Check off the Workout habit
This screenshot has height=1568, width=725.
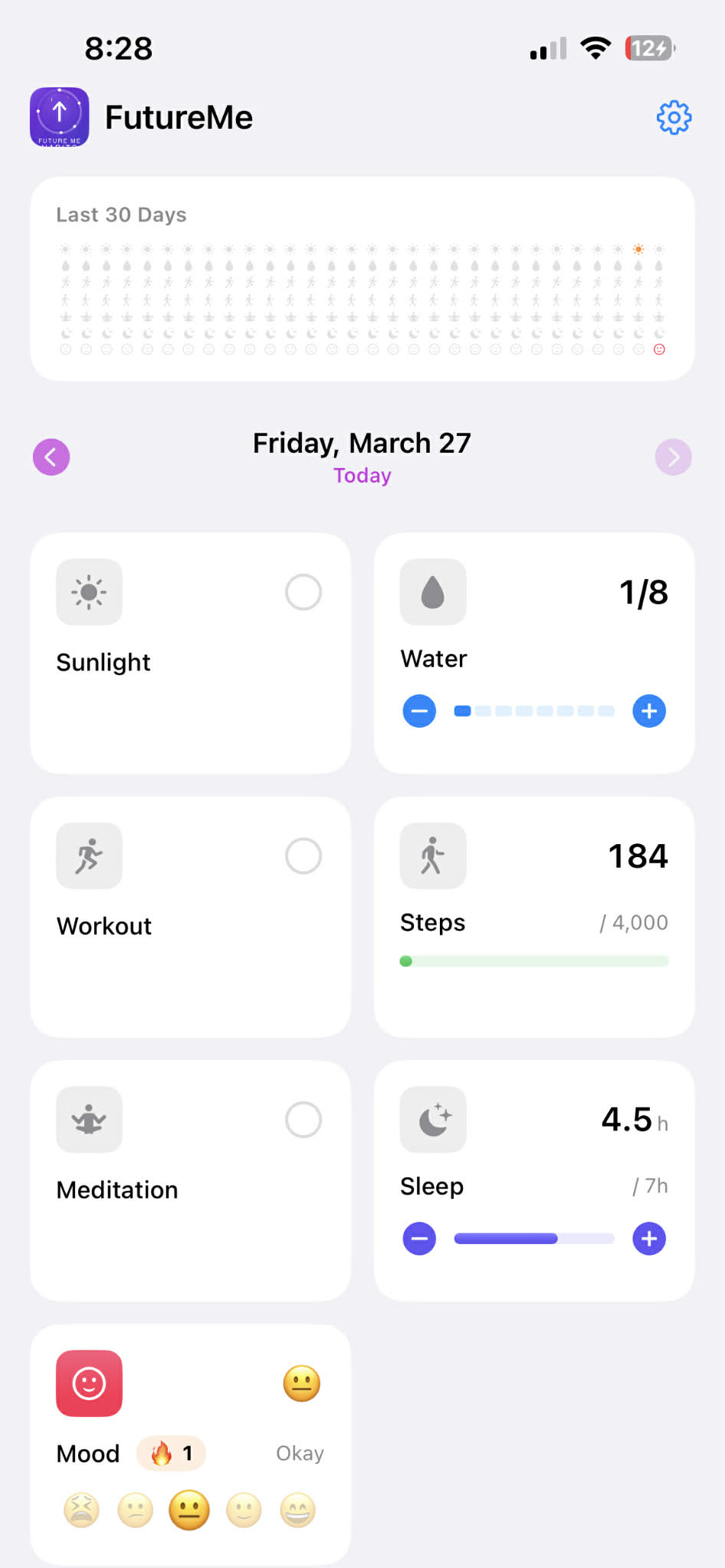pyautogui.click(x=303, y=856)
